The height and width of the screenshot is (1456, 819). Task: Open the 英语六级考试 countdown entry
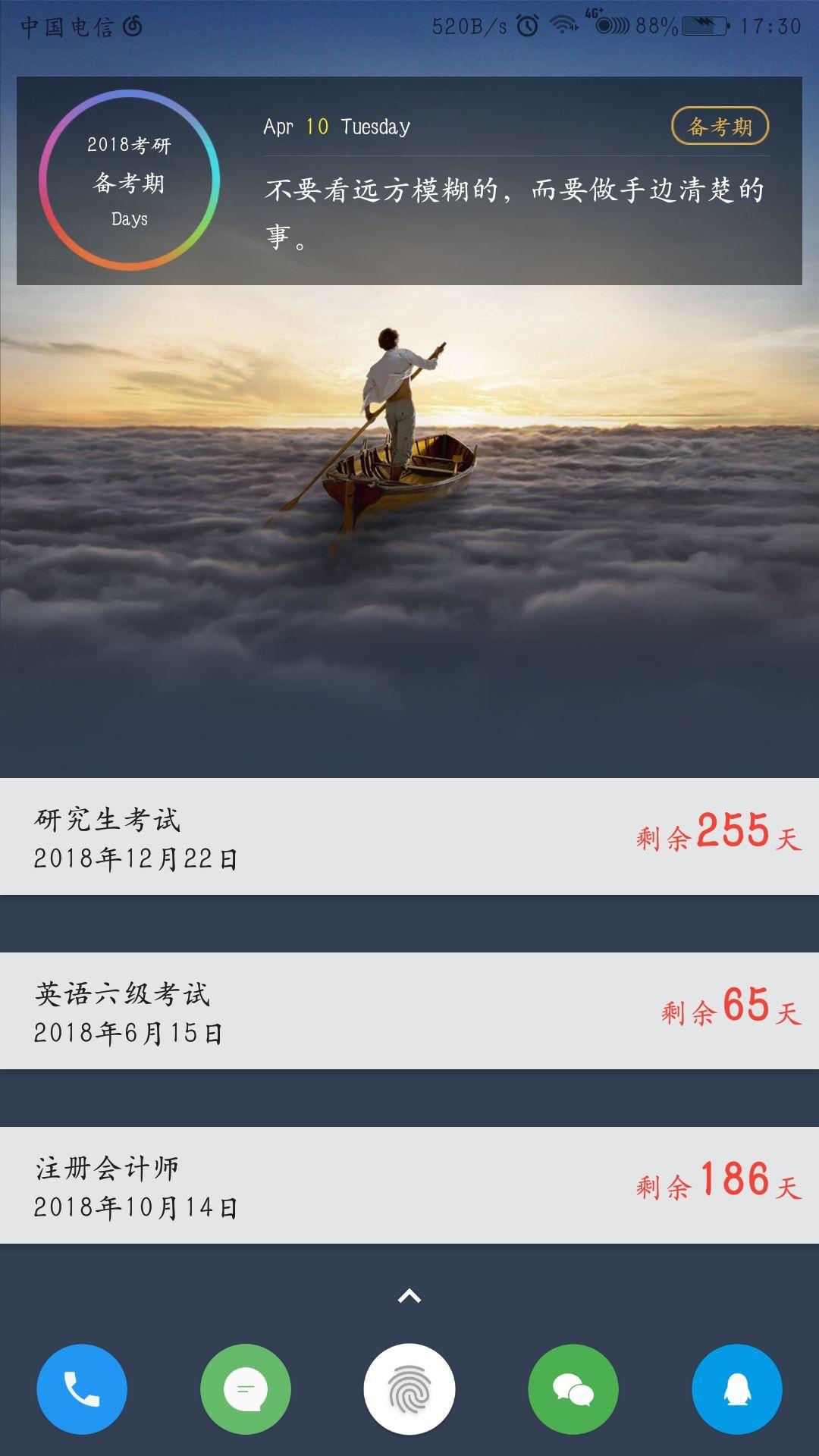tap(409, 1011)
